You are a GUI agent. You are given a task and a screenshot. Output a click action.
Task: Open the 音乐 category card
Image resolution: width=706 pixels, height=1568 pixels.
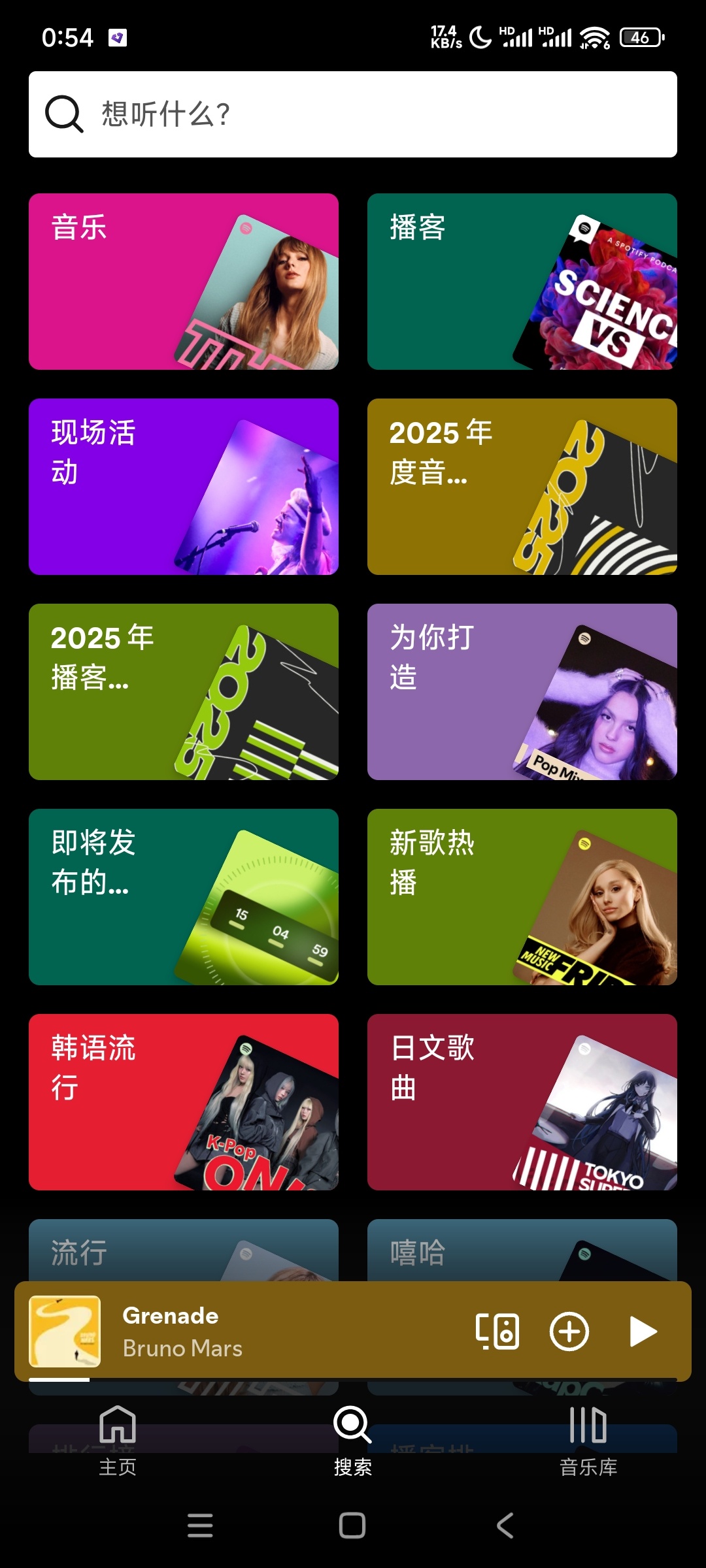pyautogui.click(x=184, y=282)
